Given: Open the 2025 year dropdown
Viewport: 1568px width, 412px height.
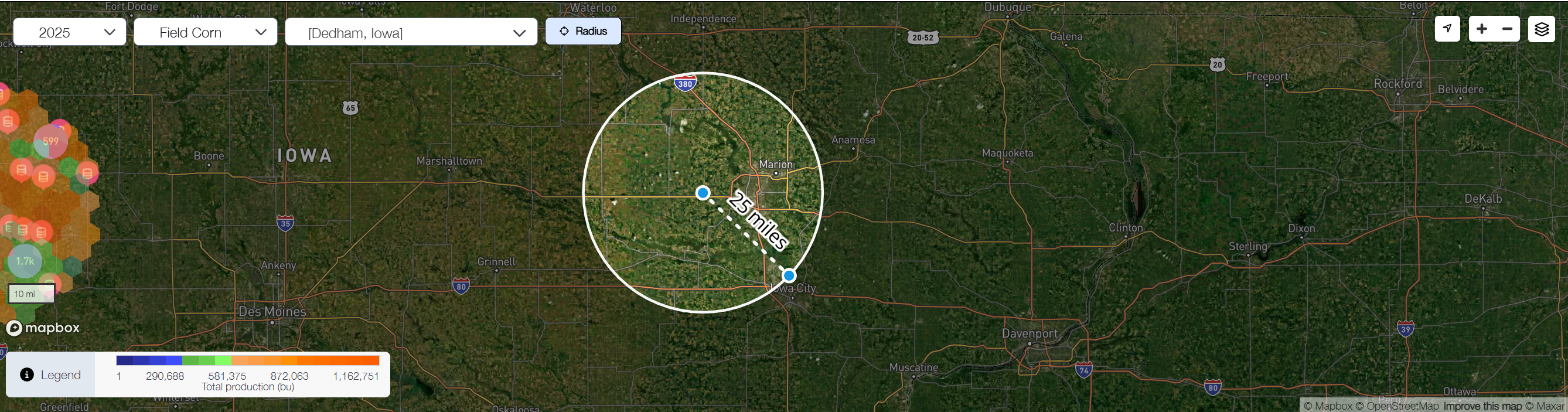Looking at the screenshot, I should [x=69, y=32].
